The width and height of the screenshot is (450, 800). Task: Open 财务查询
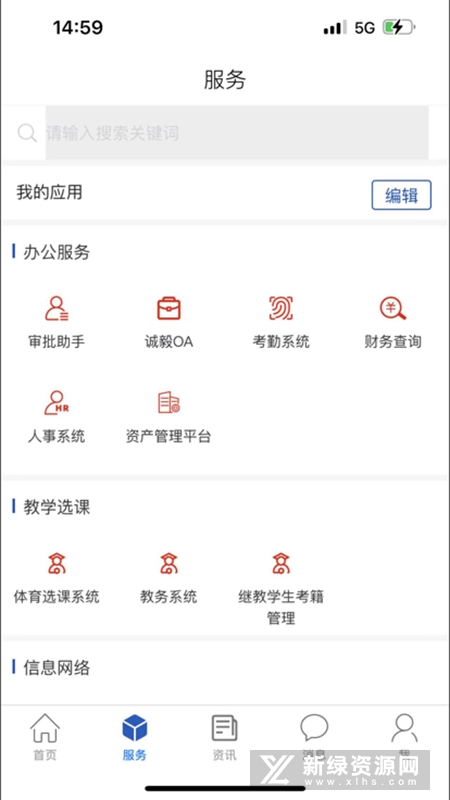393,322
